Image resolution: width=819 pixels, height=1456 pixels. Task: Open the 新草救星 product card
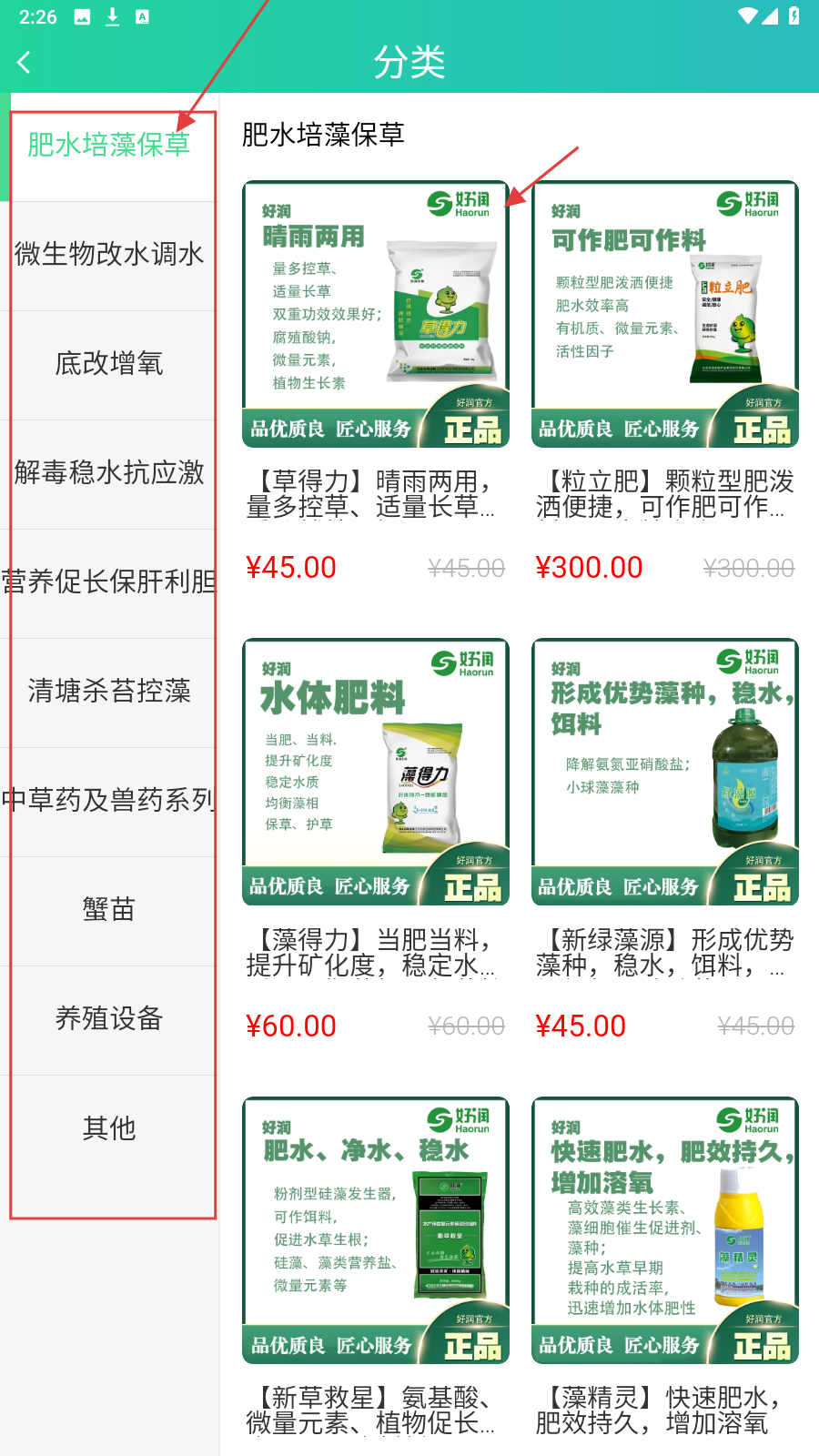click(x=376, y=1230)
